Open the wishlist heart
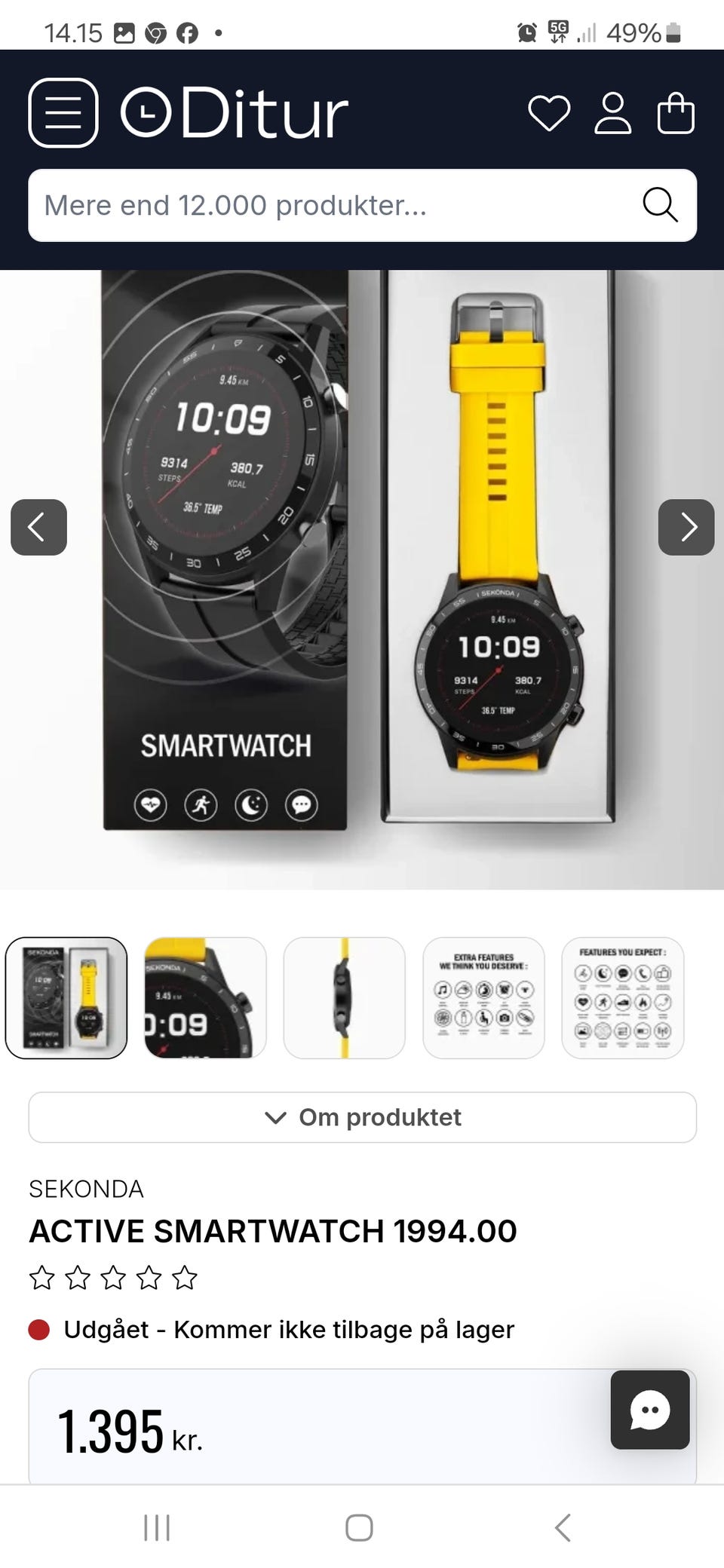Viewport: 724px width, 1568px height. (x=549, y=114)
